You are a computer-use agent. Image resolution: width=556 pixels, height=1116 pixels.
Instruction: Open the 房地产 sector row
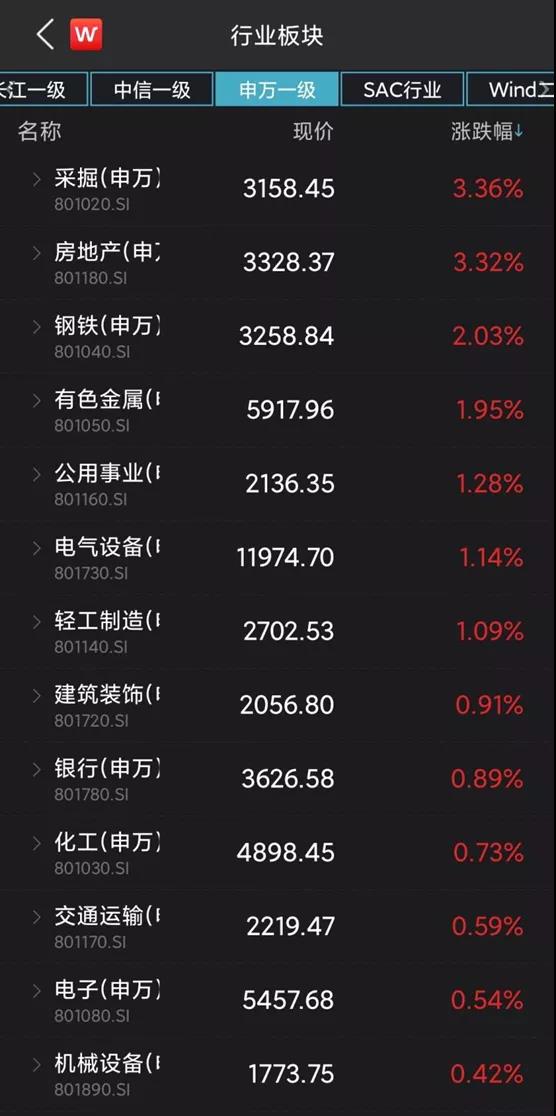[x=278, y=263]
